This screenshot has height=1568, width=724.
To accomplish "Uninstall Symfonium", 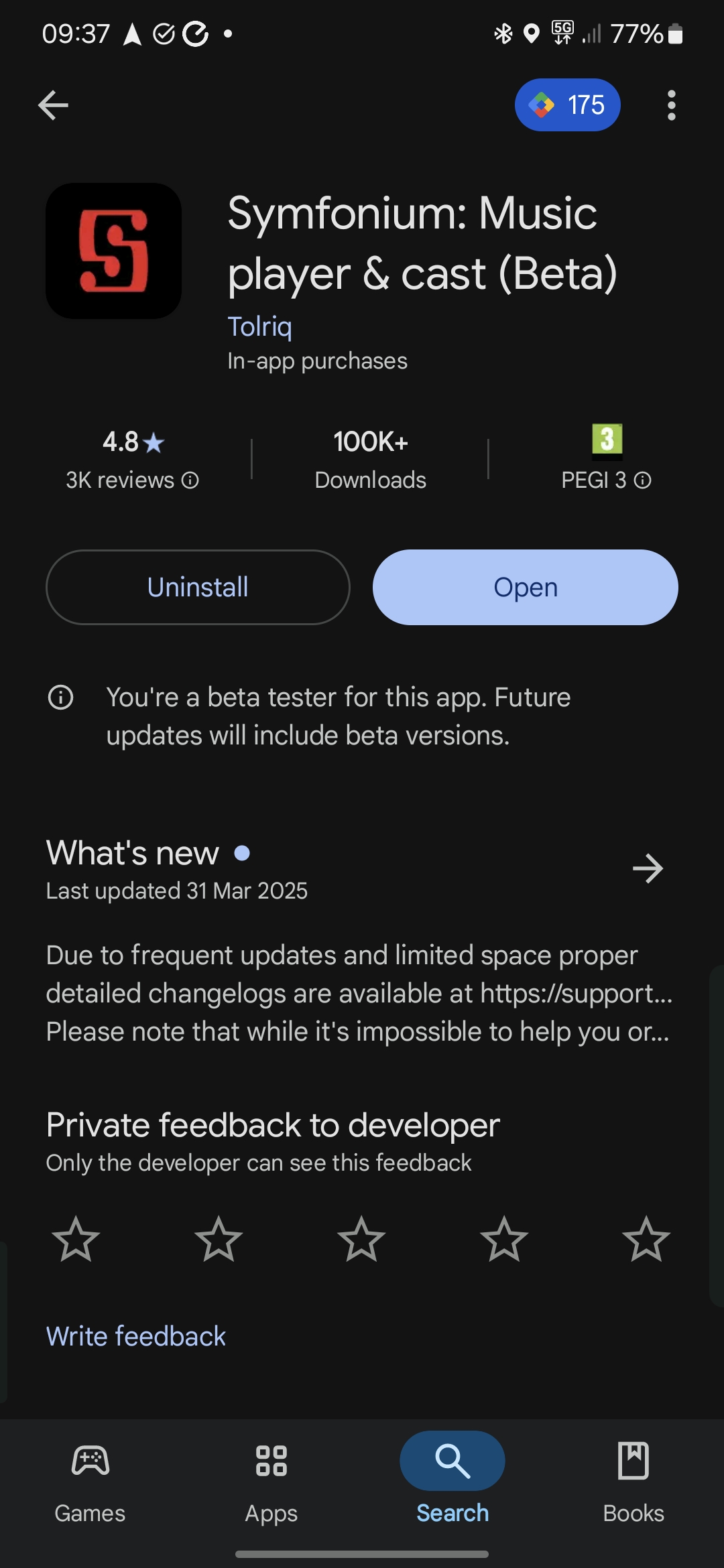I will coord(198,587).
